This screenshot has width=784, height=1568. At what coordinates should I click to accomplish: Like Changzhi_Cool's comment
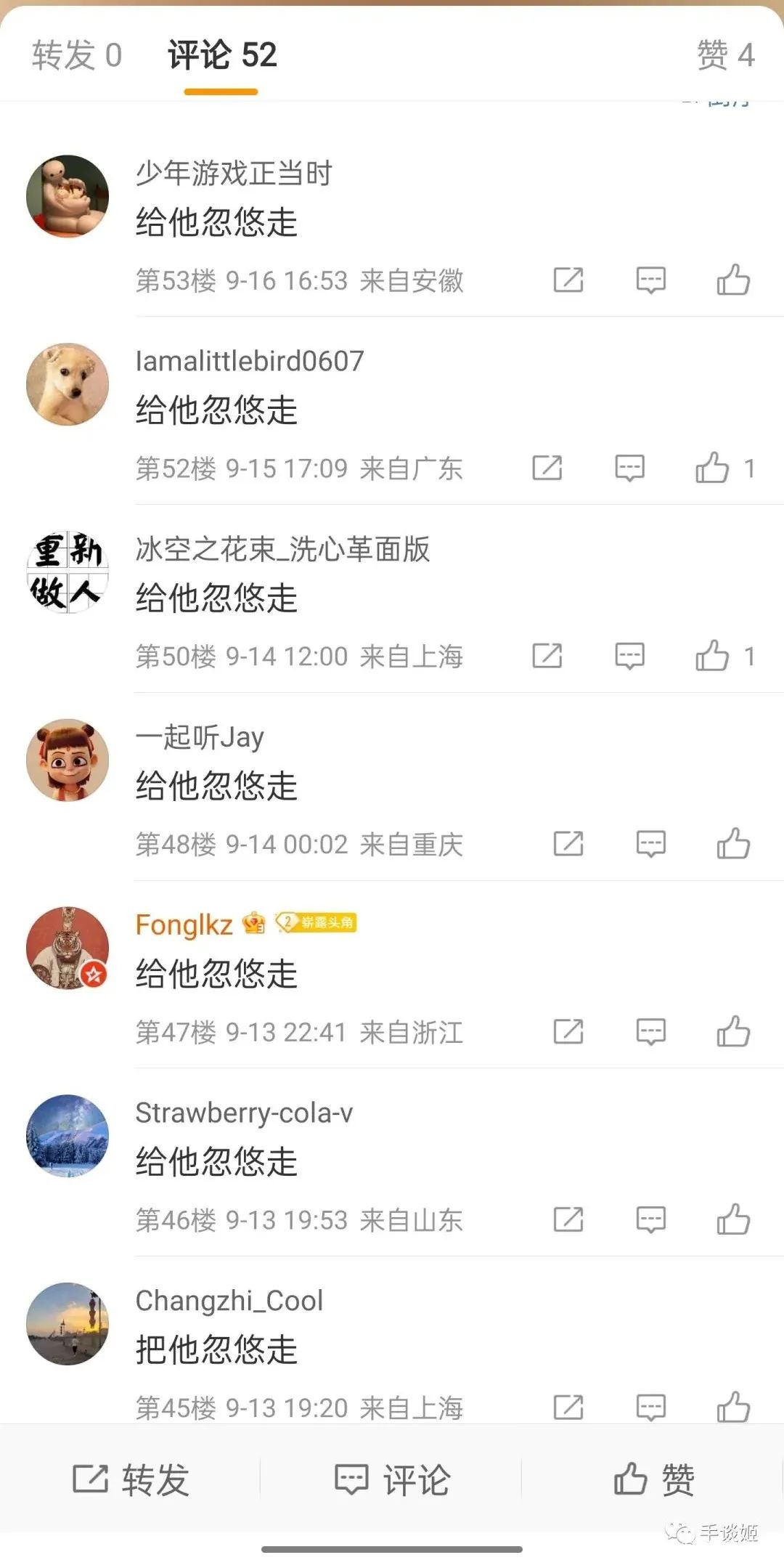733,1407
